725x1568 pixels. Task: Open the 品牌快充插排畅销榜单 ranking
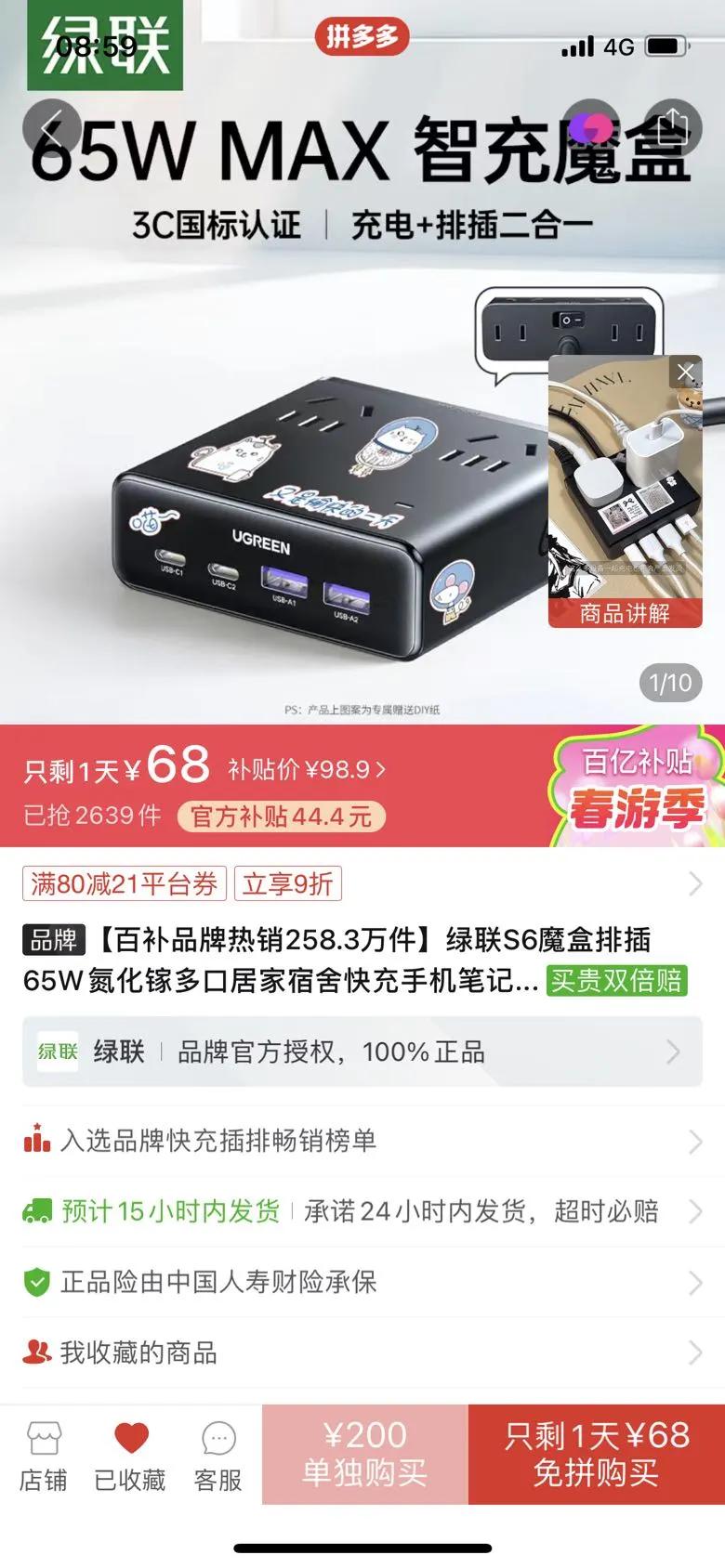pyautogui.click(x=362, y=1141)
